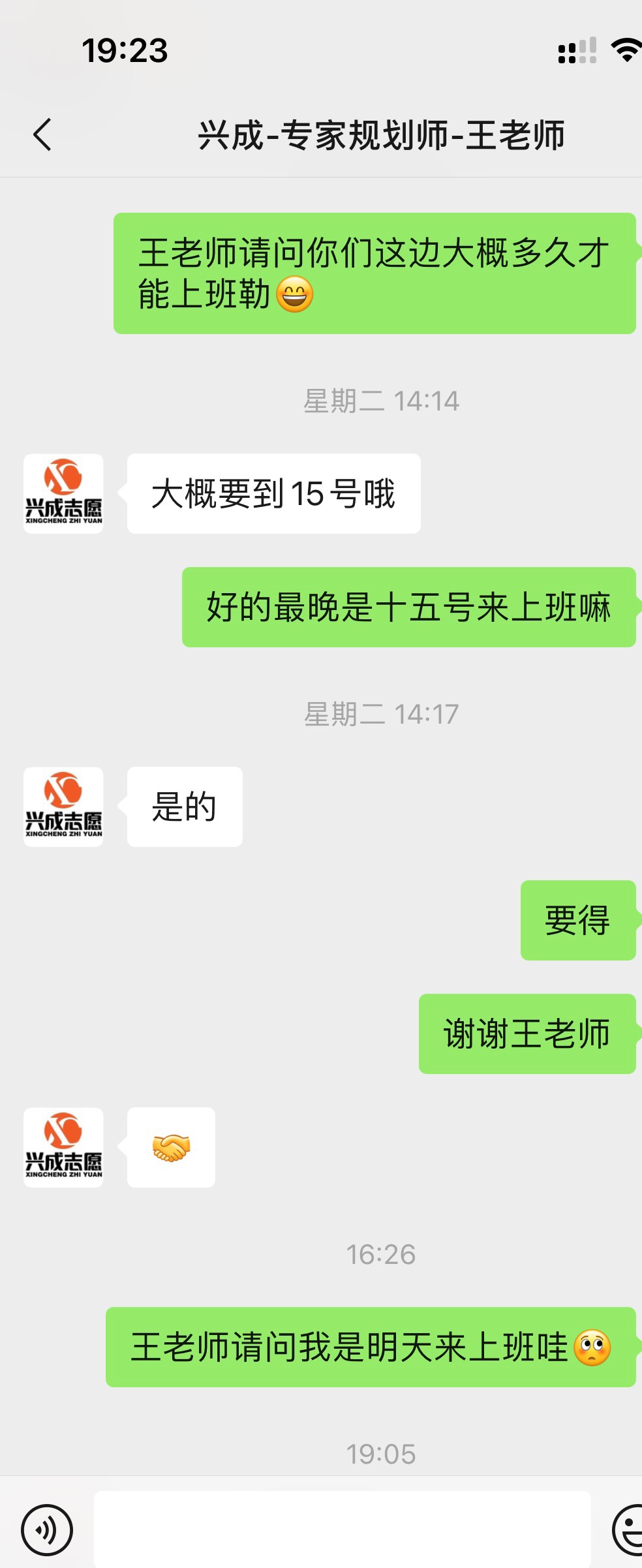Go back from the chat with 王老师

pos(42,135)
